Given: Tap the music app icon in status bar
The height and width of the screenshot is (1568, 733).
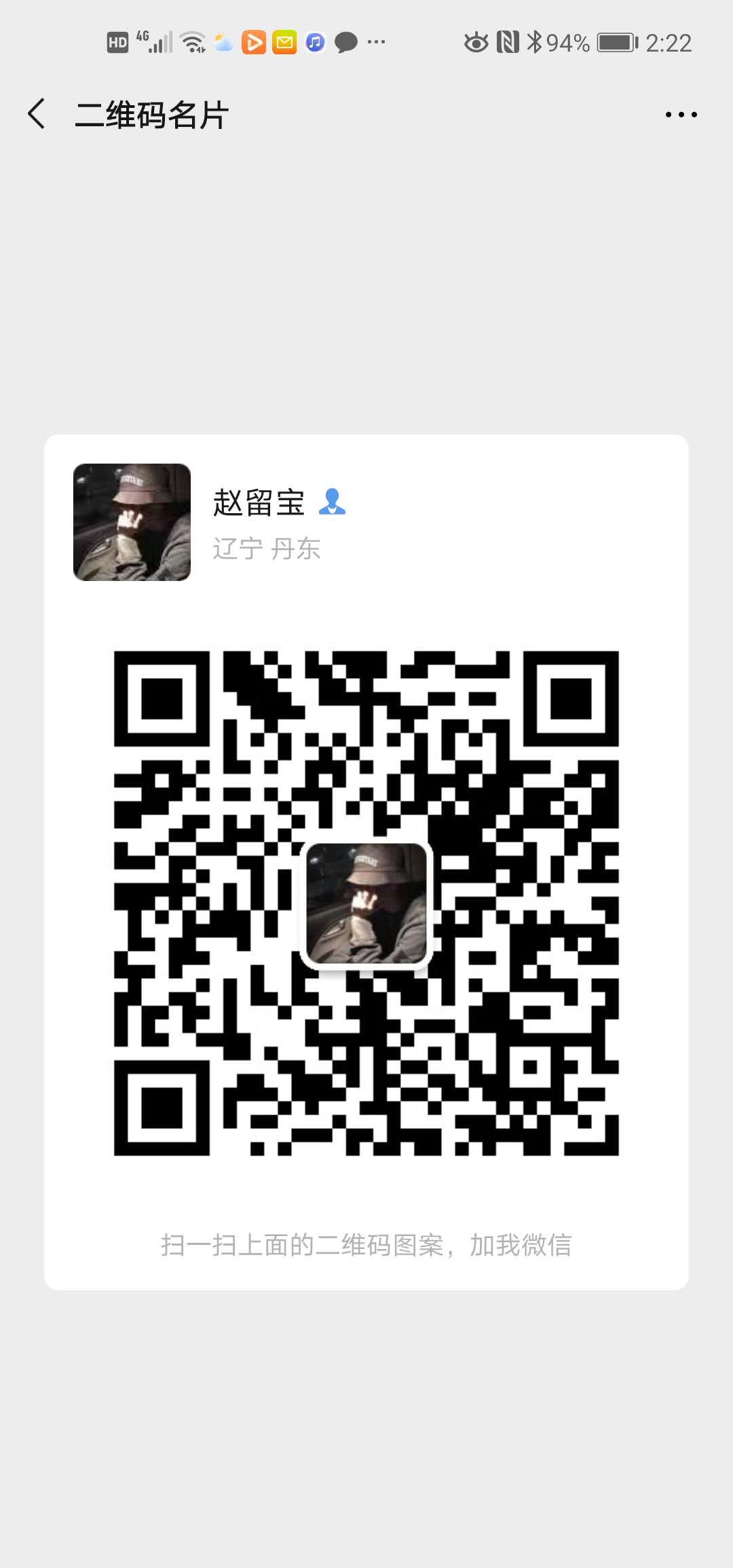Looking at the screenshot, I should point(314,42).
